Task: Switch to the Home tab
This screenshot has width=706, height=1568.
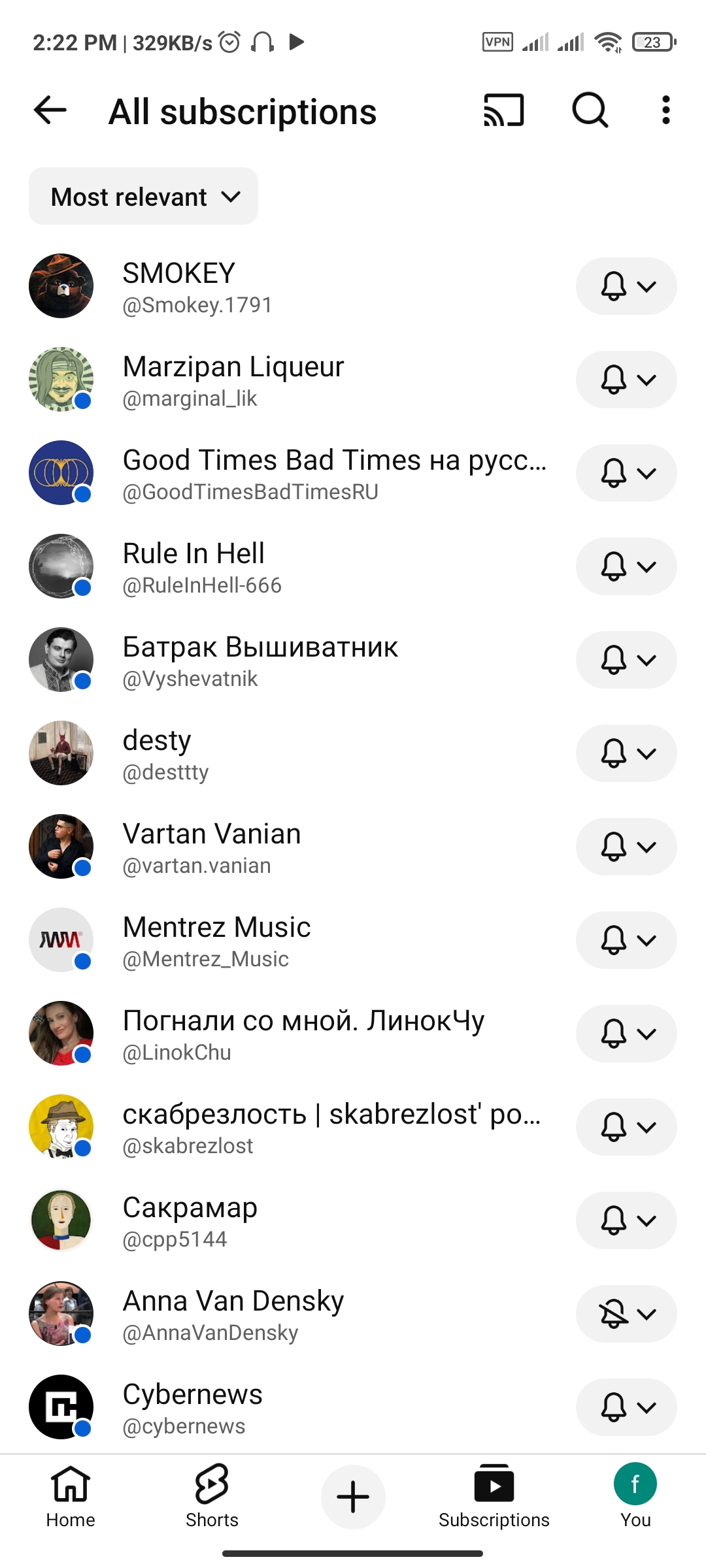Action: point(71,1496)
